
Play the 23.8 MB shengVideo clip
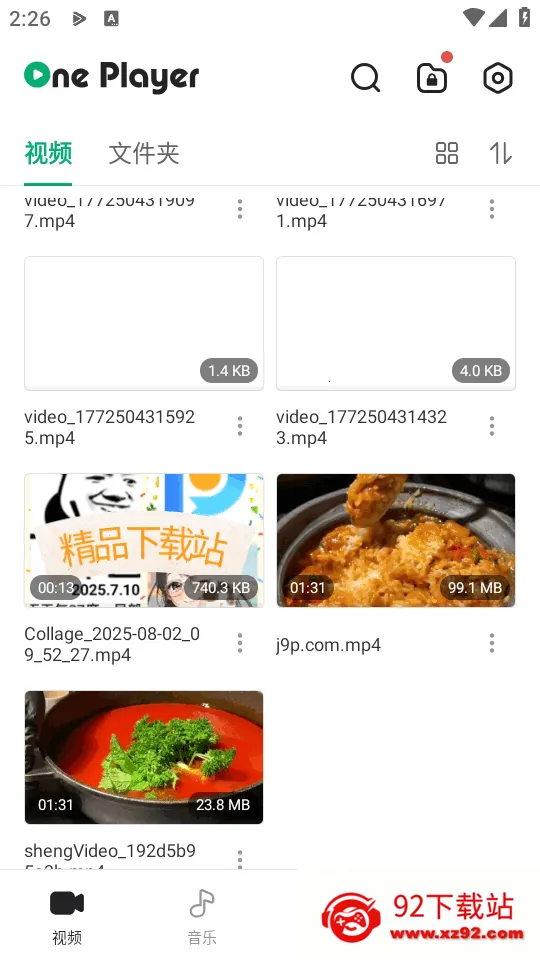coord(144,757)
